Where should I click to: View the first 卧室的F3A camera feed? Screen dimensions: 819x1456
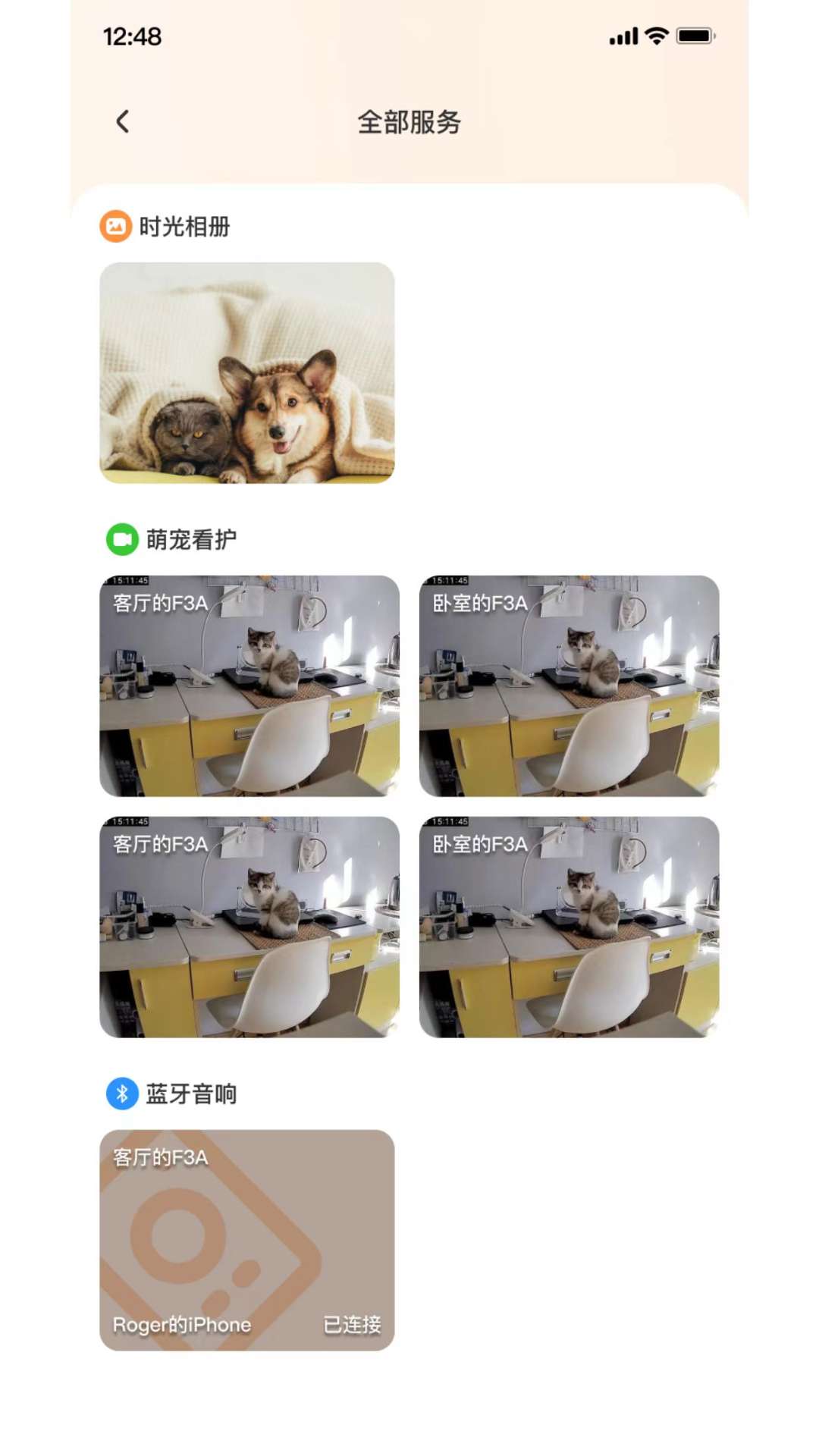pos(569,686)
